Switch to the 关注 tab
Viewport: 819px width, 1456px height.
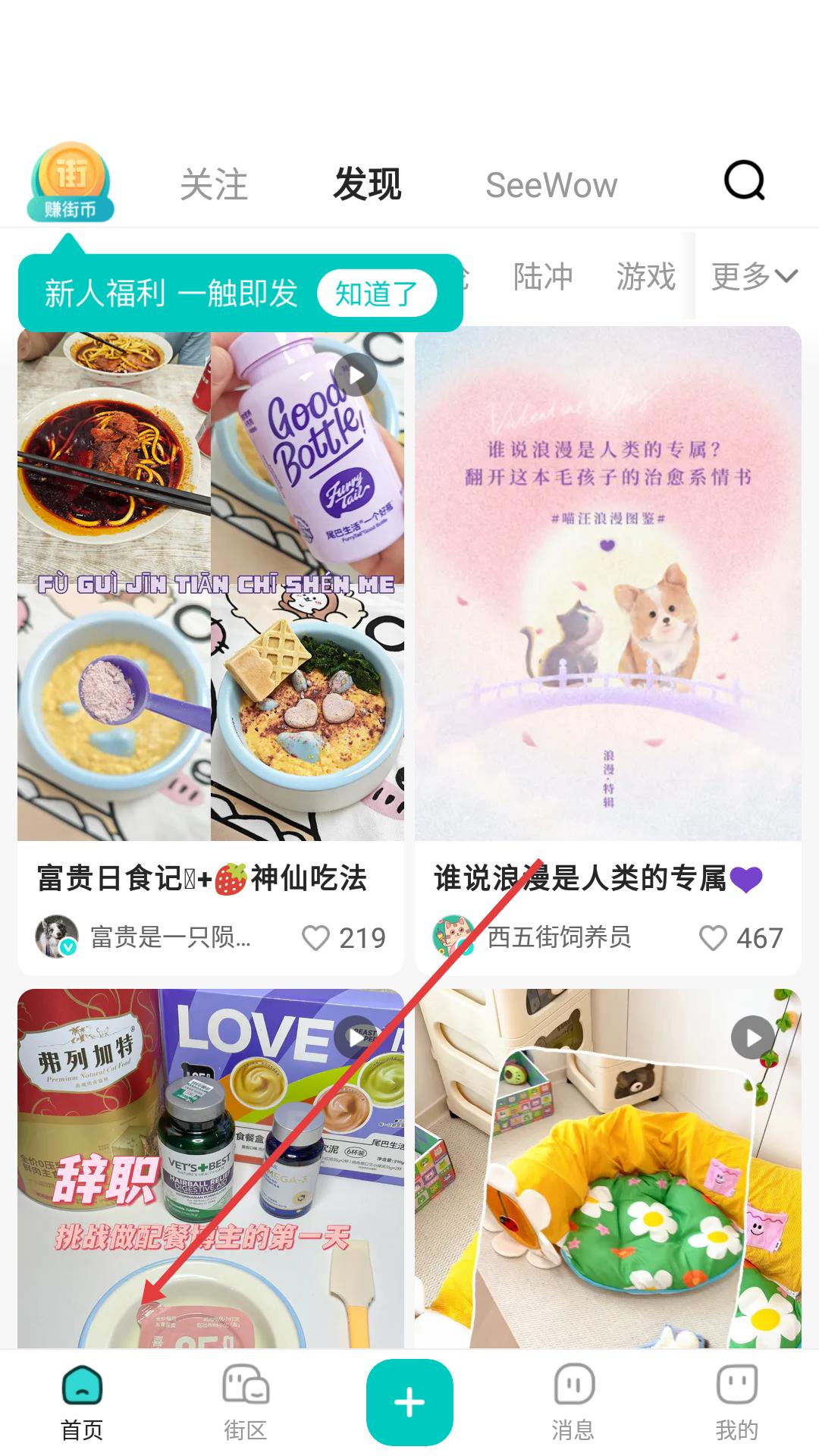tap(214, 185)
